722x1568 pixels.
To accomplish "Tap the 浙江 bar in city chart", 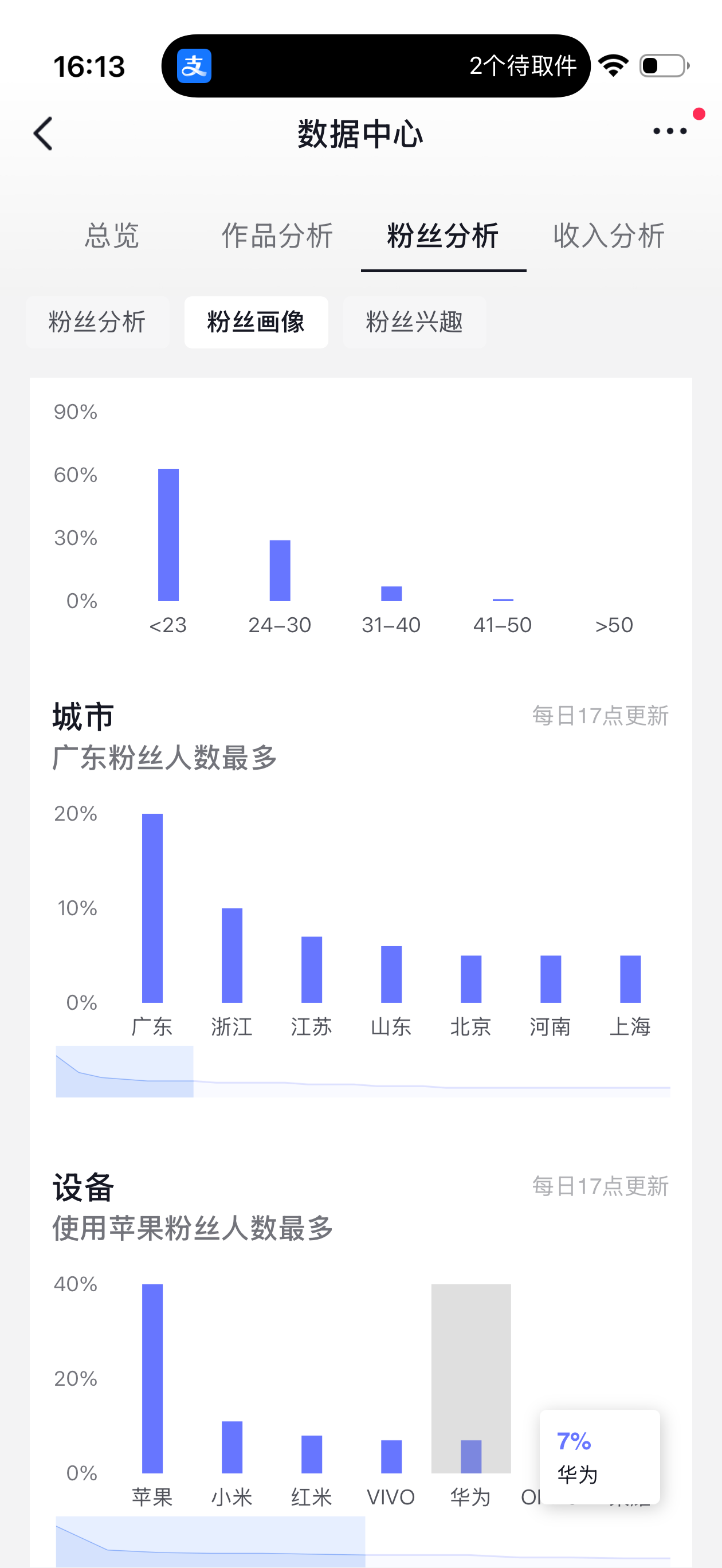I will pos(232,955).
